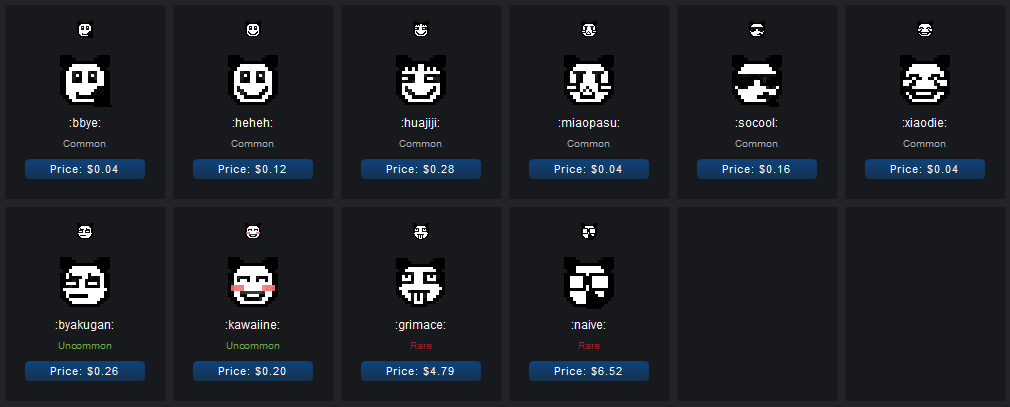The width and height of the screenshot is (1010, 407).
Task: Open the :heheh: price $0.12 button
Action: (253, 169)
